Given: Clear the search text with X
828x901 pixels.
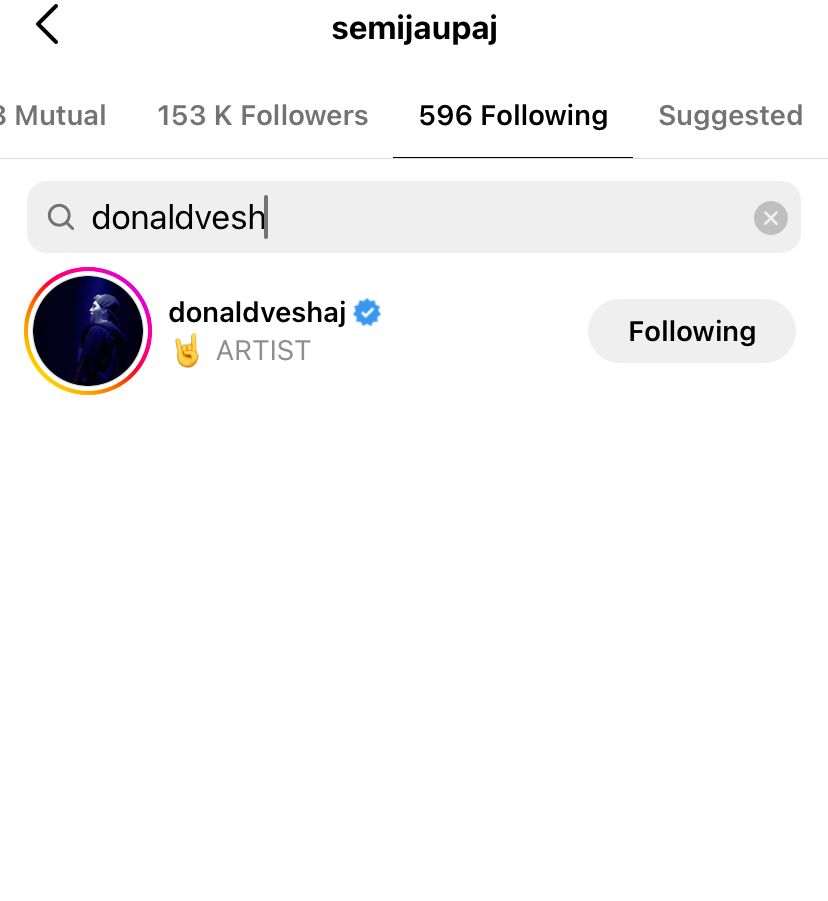Looking at the screenshot, I should (x=770, y=217).
